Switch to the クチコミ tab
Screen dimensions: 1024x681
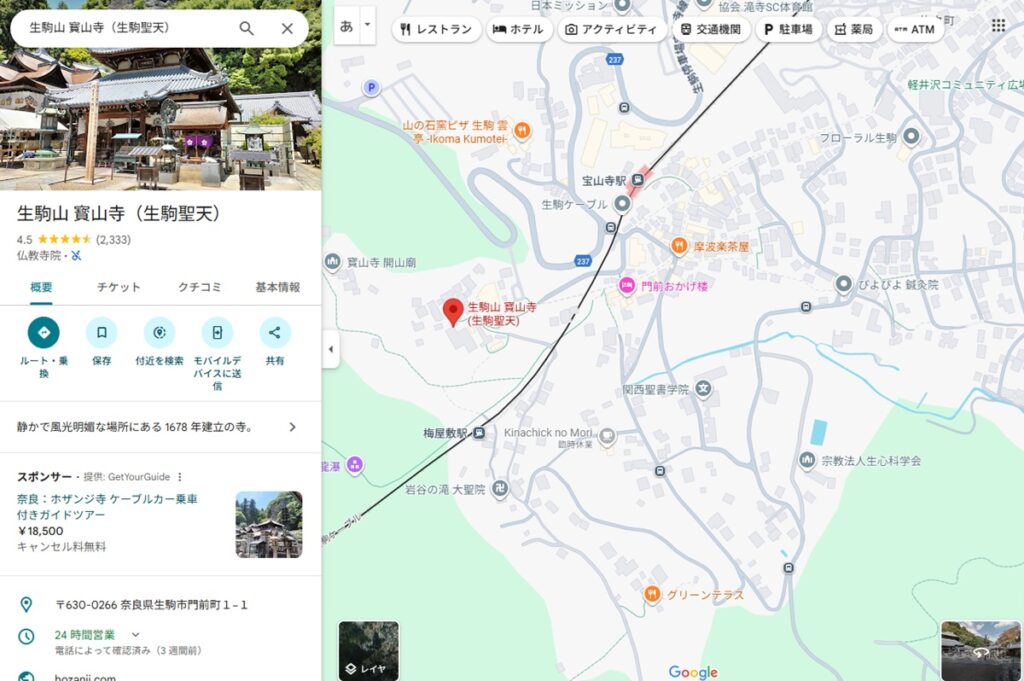[x=200, y=287]
